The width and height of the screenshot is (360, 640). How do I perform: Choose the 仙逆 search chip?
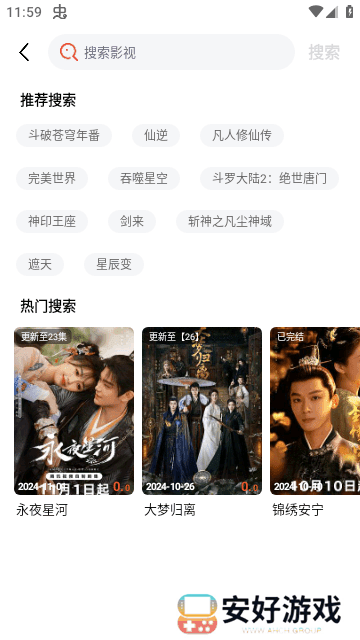(156, 136)
